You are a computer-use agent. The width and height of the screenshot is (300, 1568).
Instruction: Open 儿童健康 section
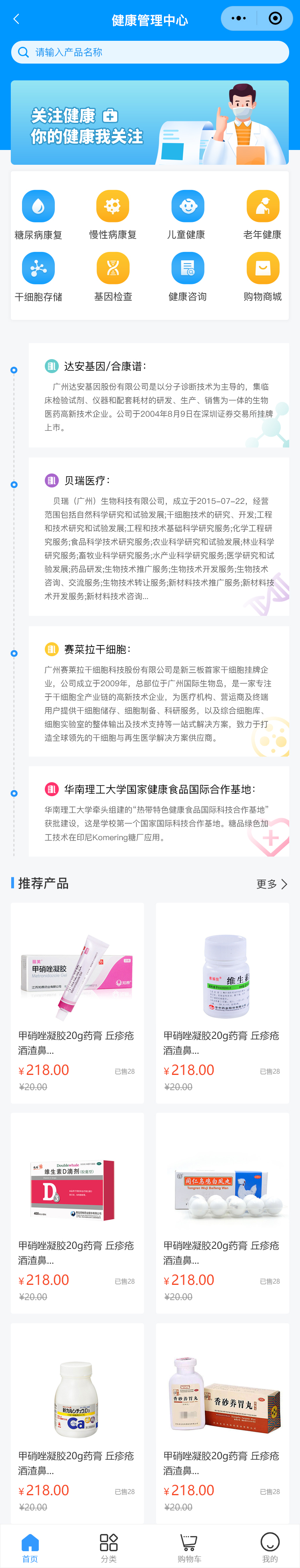click(x=188, y=214)
